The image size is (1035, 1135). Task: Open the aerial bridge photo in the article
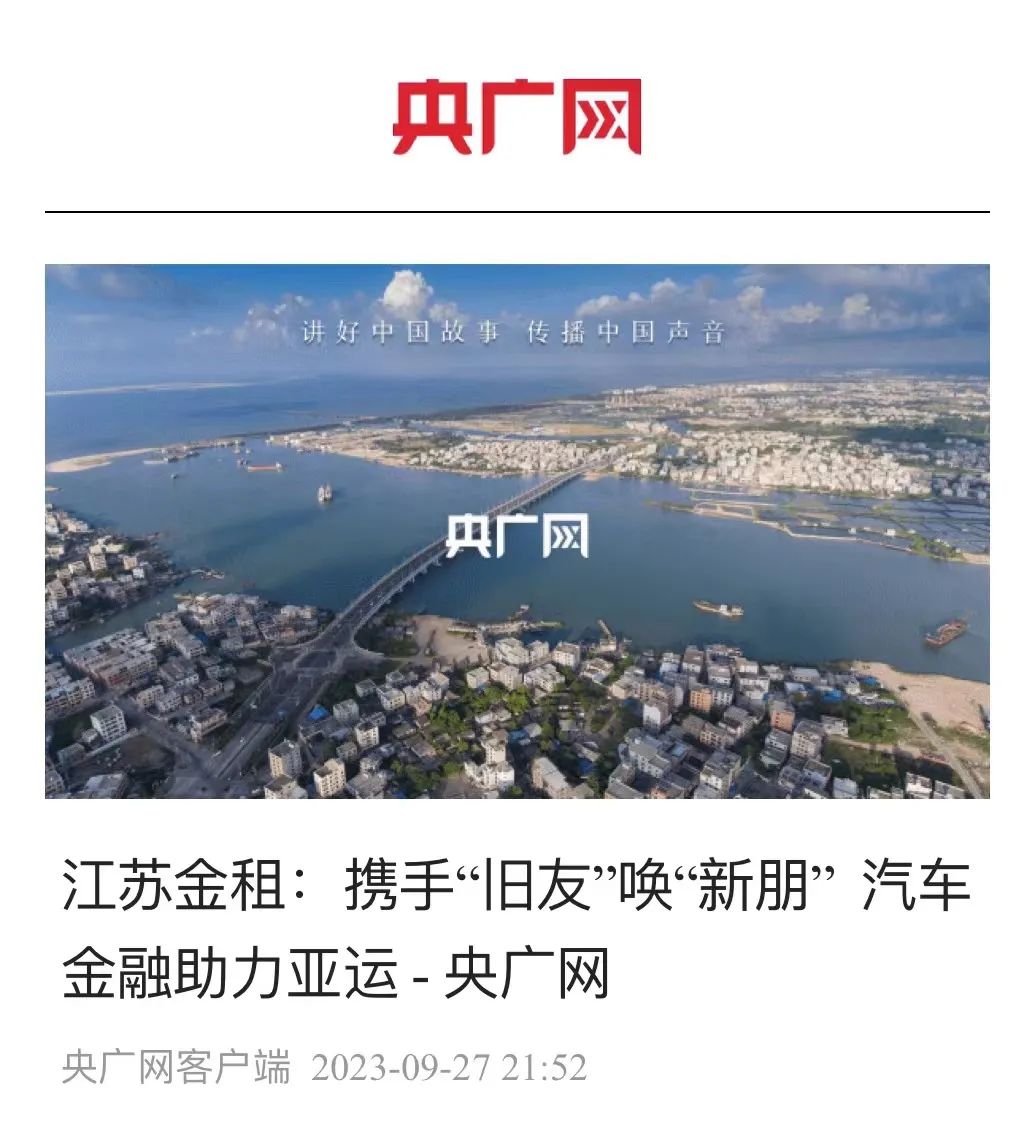pos(517,530)
